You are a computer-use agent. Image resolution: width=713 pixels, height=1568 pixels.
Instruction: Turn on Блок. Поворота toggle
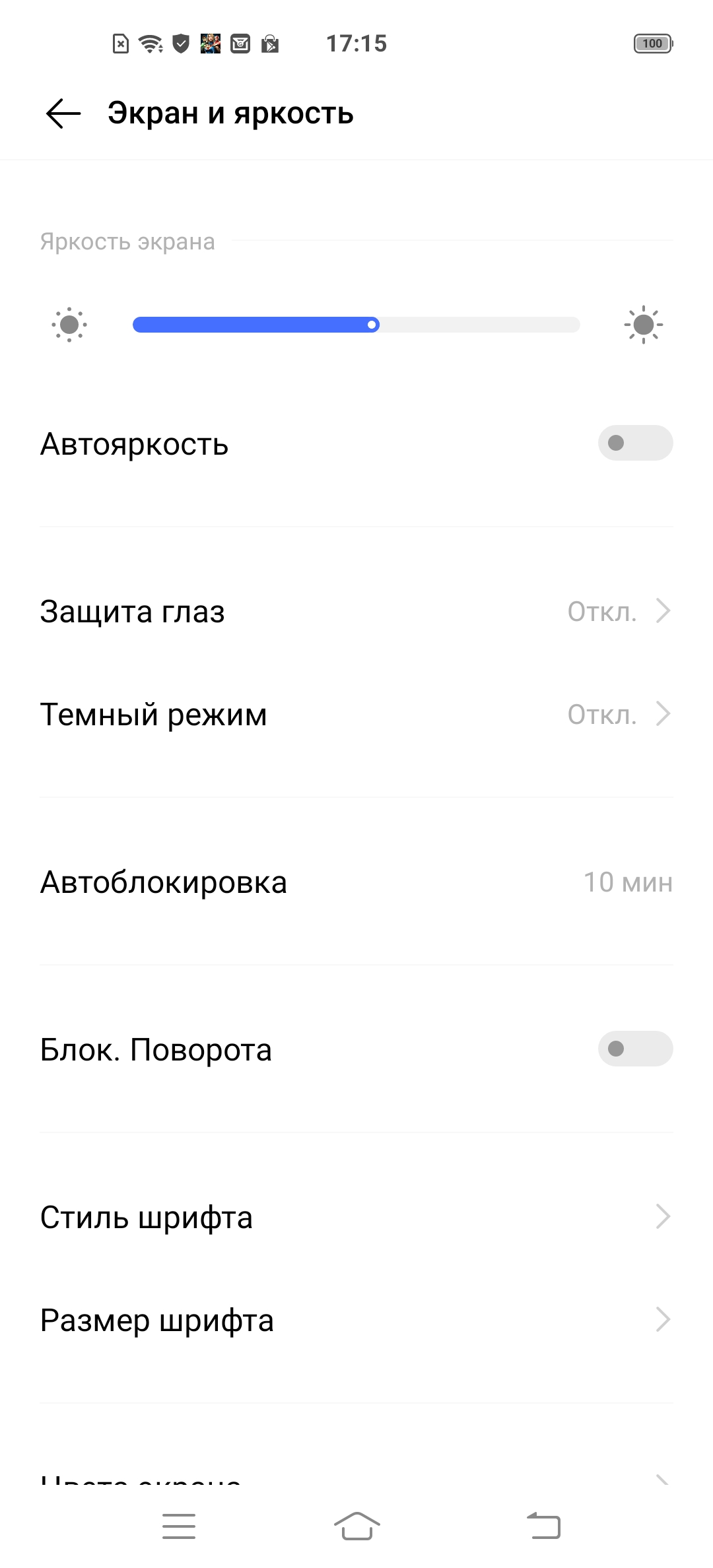click(x=634, y=1049)
